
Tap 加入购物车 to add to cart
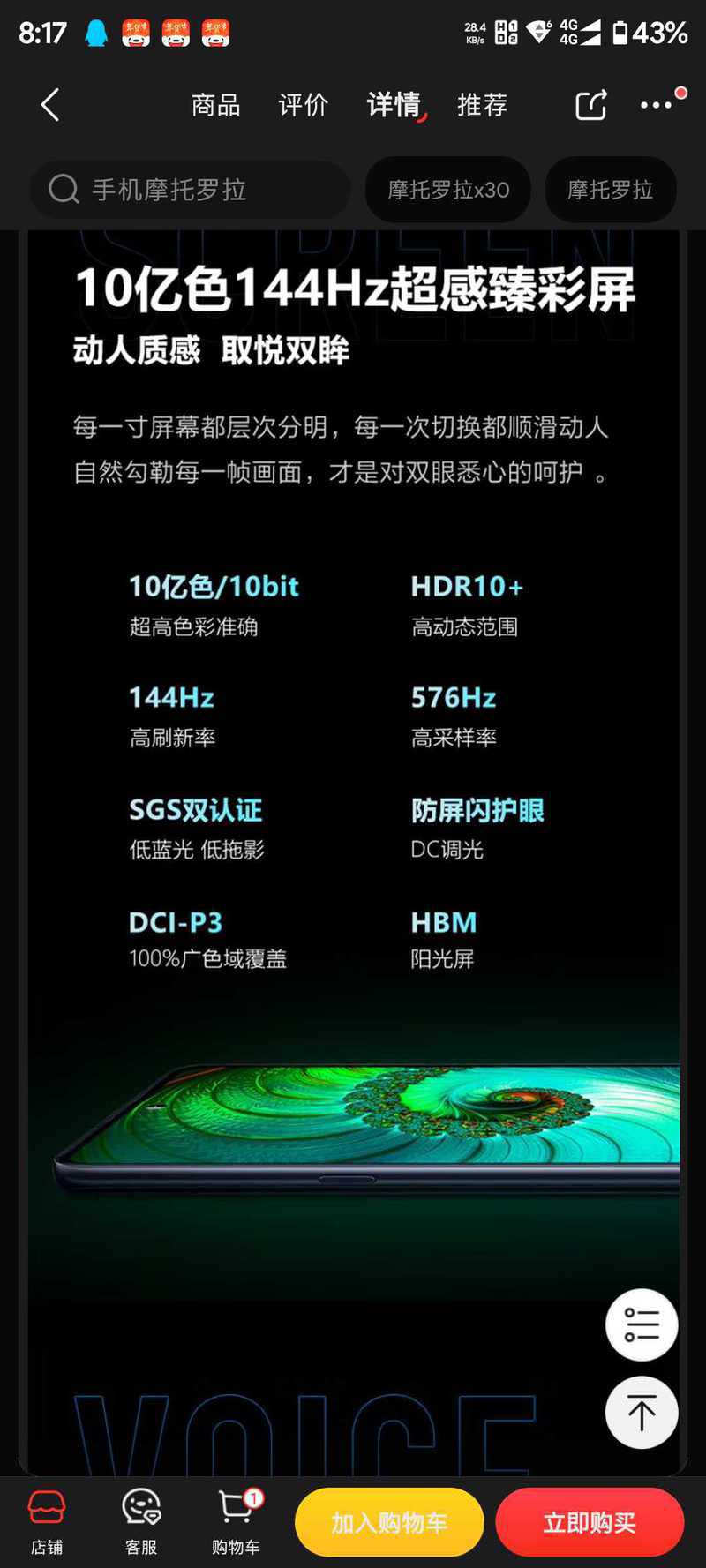(x=389, y=1522)
